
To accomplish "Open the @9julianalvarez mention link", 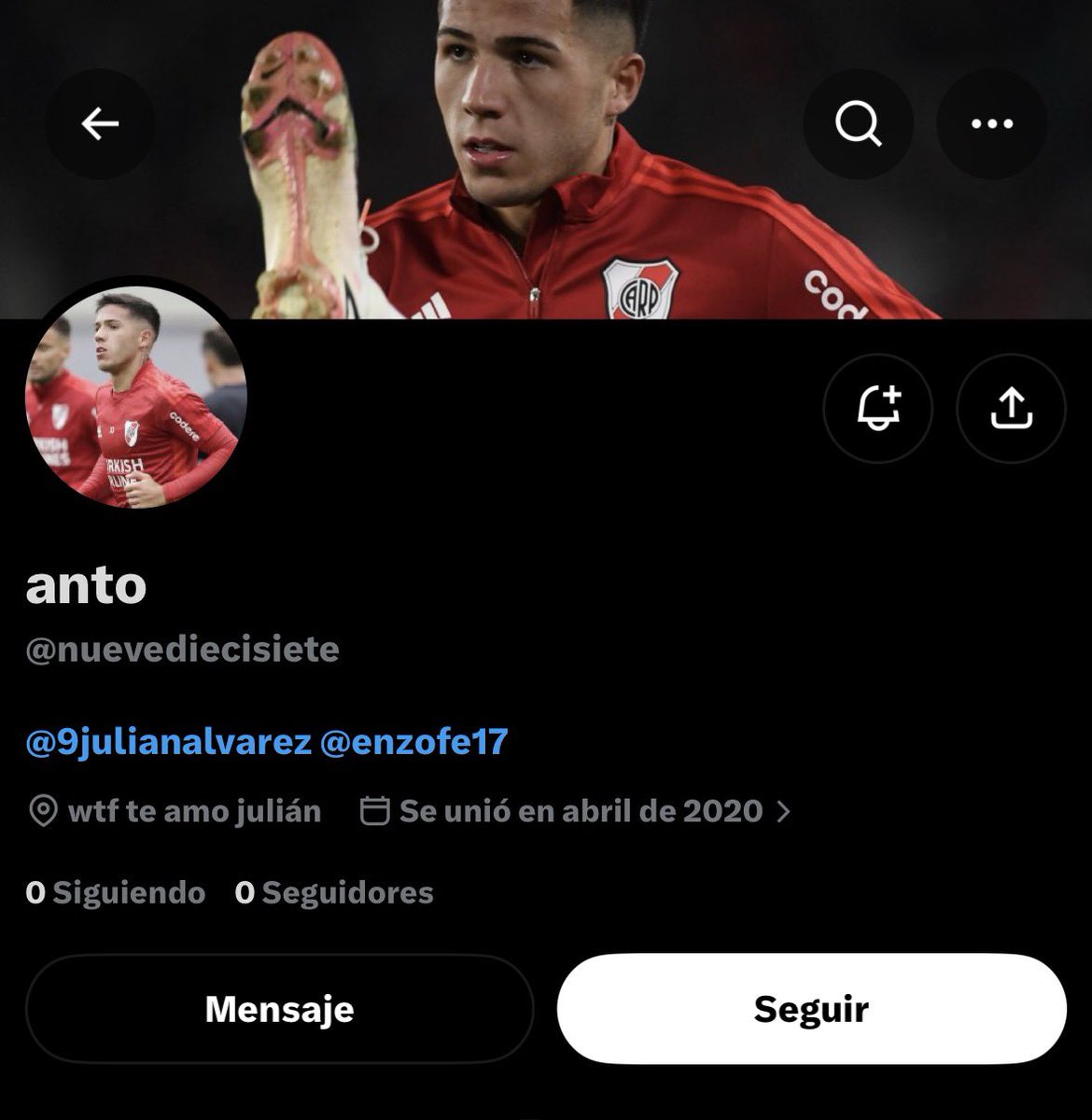I will [x=168, y=743].
